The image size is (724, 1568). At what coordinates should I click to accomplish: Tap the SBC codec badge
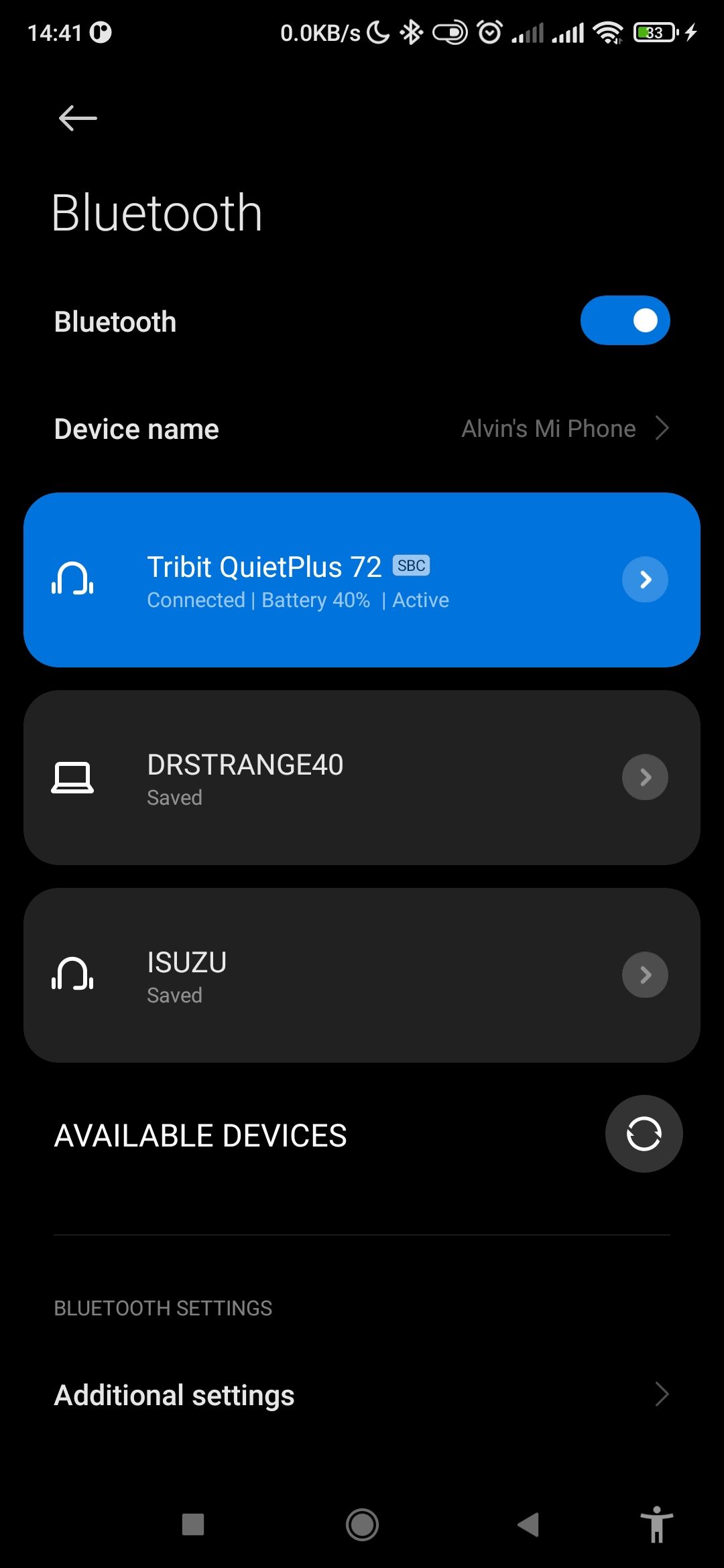click(411, 566)
